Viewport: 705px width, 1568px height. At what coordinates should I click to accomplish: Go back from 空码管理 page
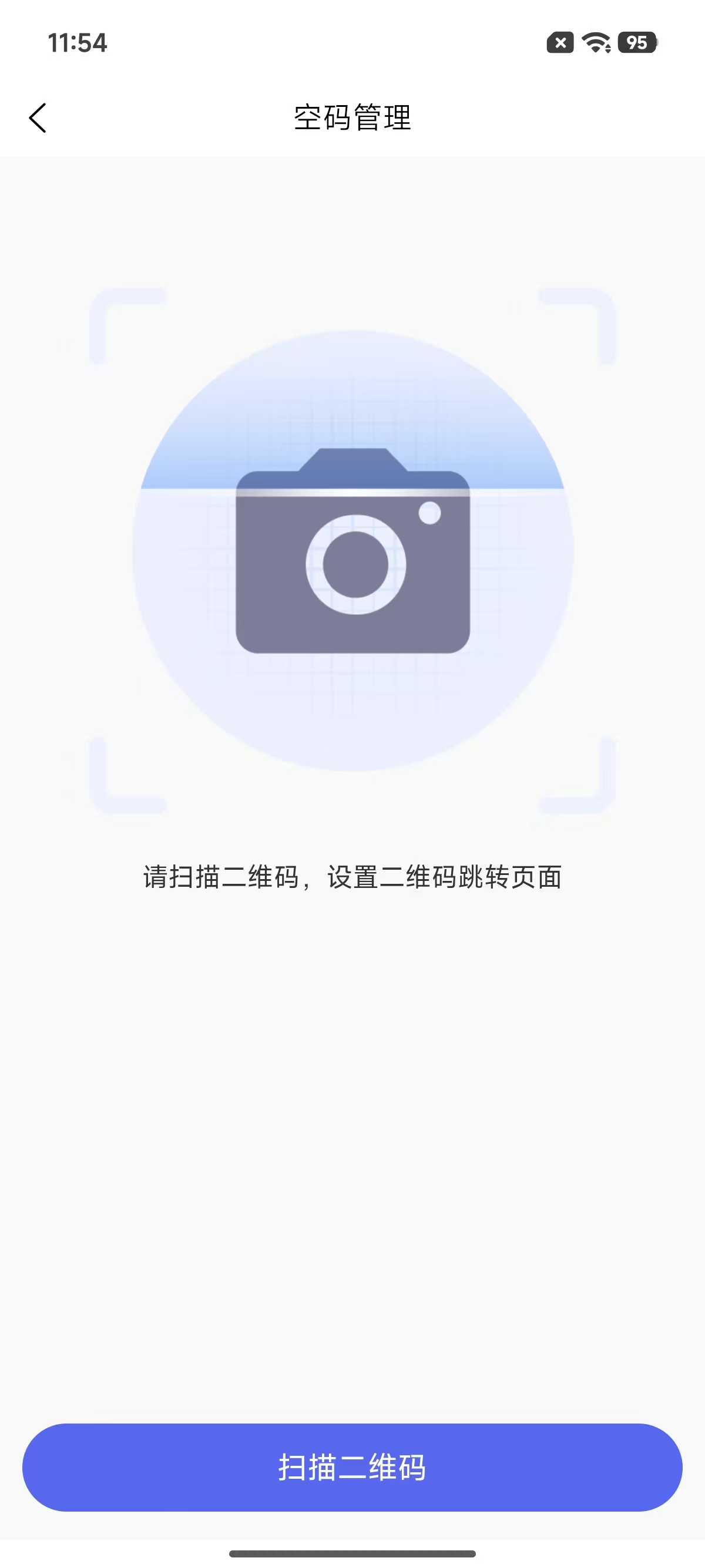[38, 117]
